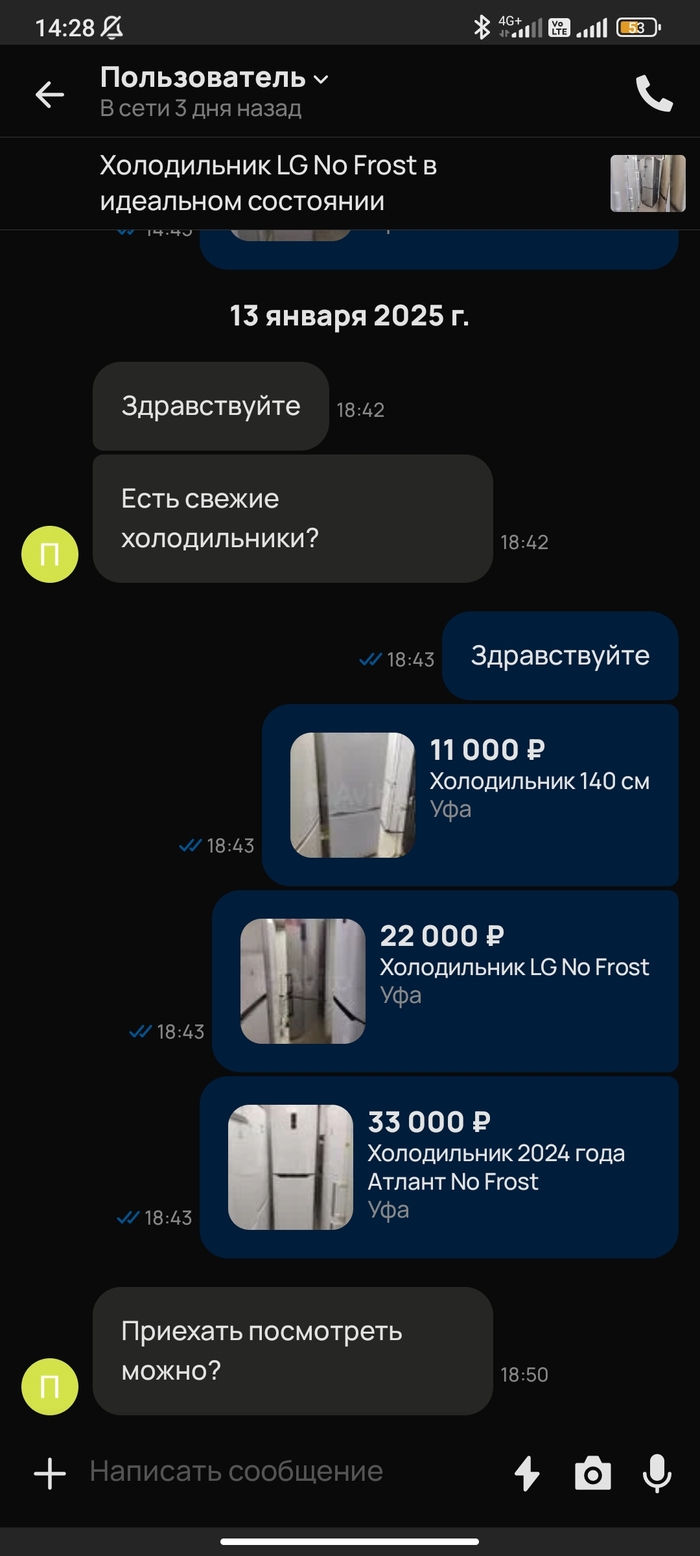Screen dimensions: 700x1556
Task: Open the 11 000 ₽ Холодильник 140 см card
Action: [x=470, y=794]
